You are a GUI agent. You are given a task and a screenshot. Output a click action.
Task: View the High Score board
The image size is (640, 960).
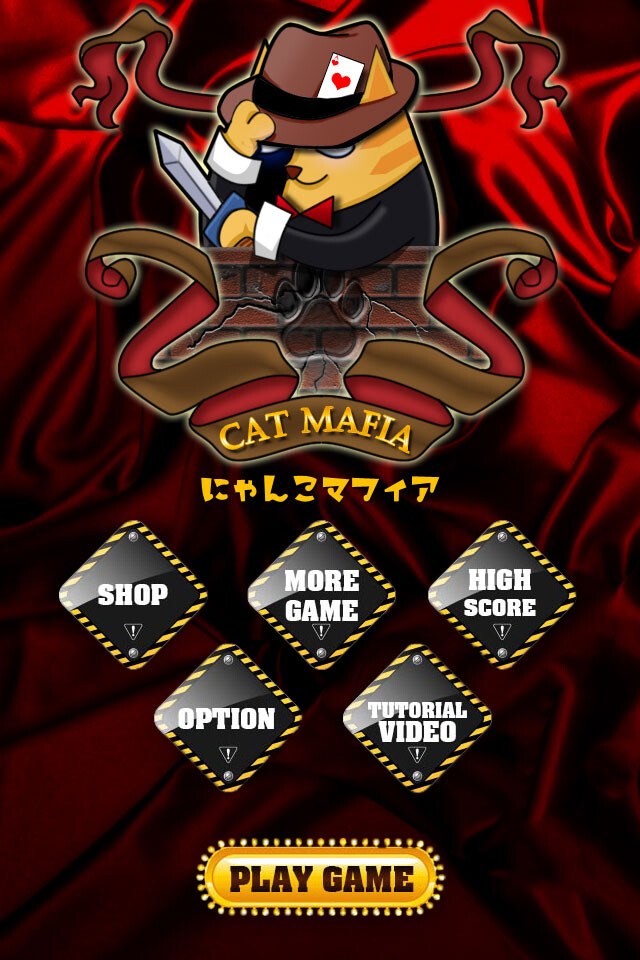tap(501, 596)
